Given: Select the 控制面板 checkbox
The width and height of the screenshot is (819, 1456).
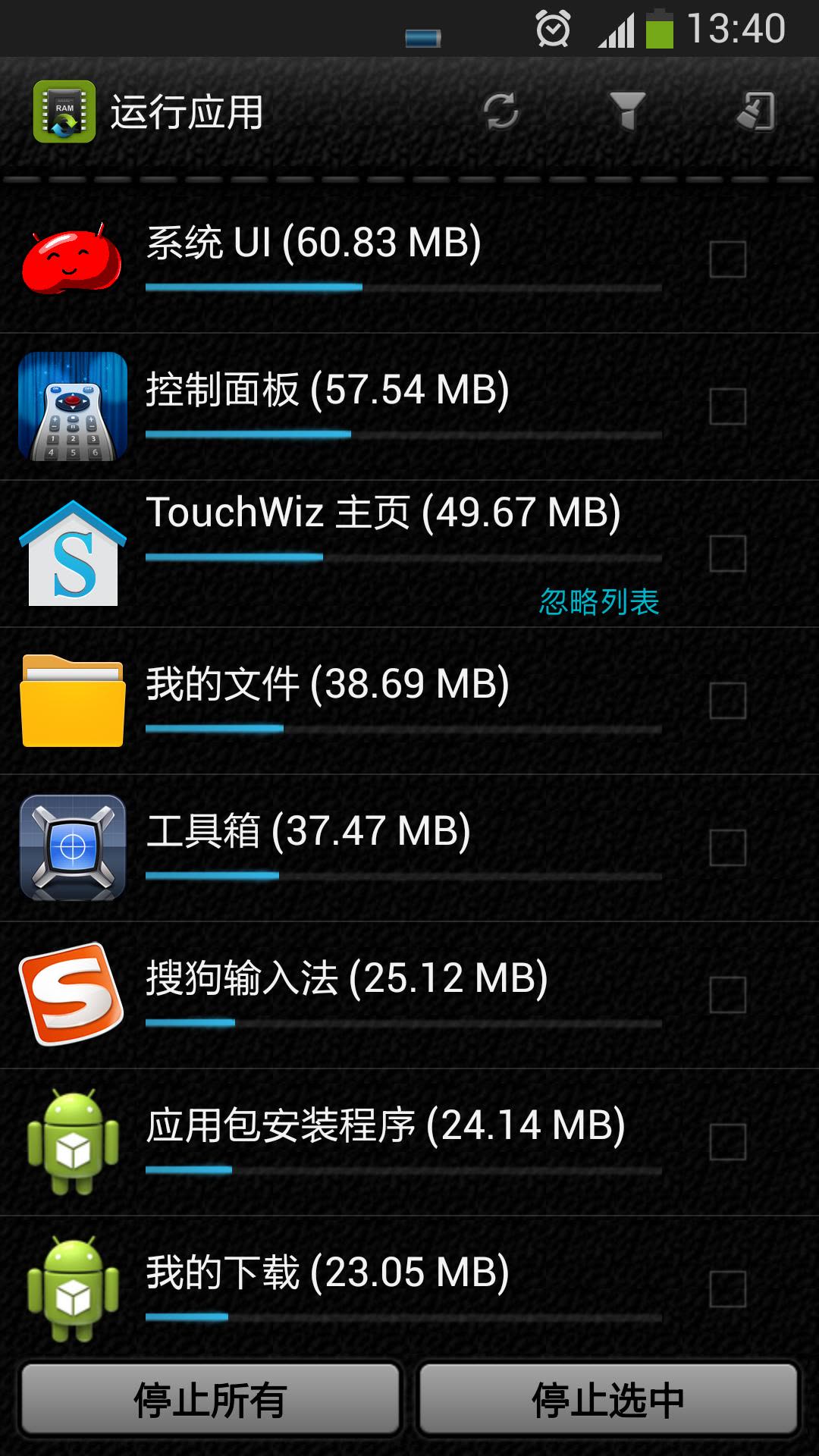Looking at the screenshot, I should [727, 406].
